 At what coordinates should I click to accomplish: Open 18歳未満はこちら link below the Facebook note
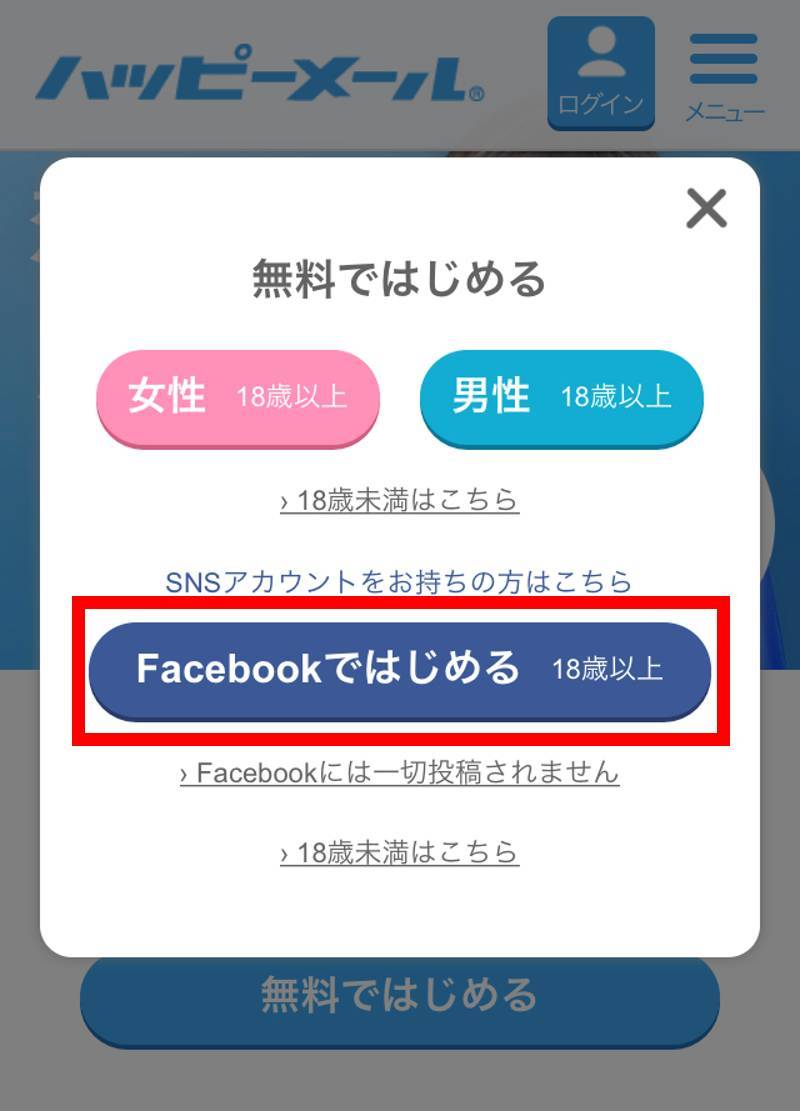coord(400,853)
